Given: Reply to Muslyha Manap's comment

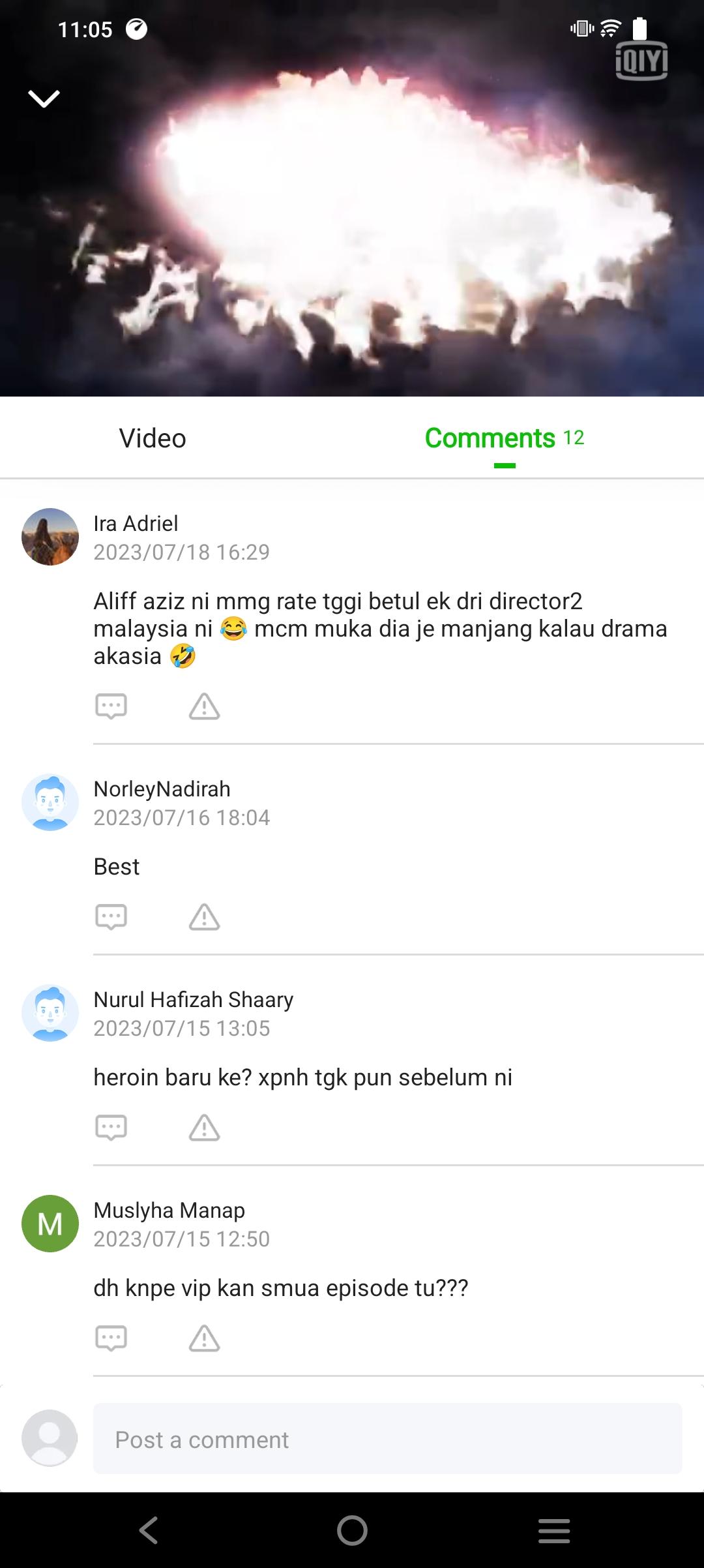Looking at the screenshot, I should 111,1338.
